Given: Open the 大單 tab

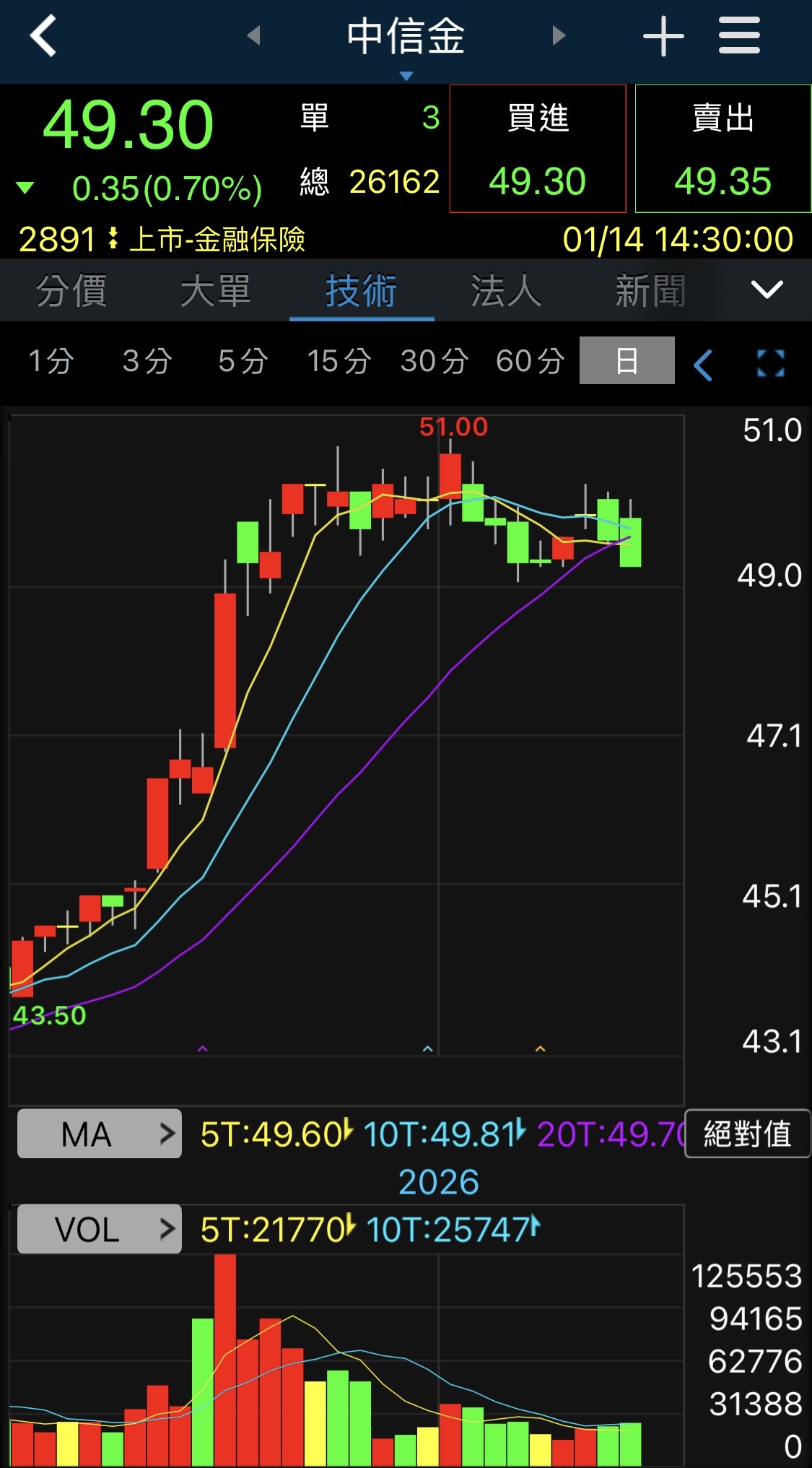Looking at the screenshot, I should point(215,291).
